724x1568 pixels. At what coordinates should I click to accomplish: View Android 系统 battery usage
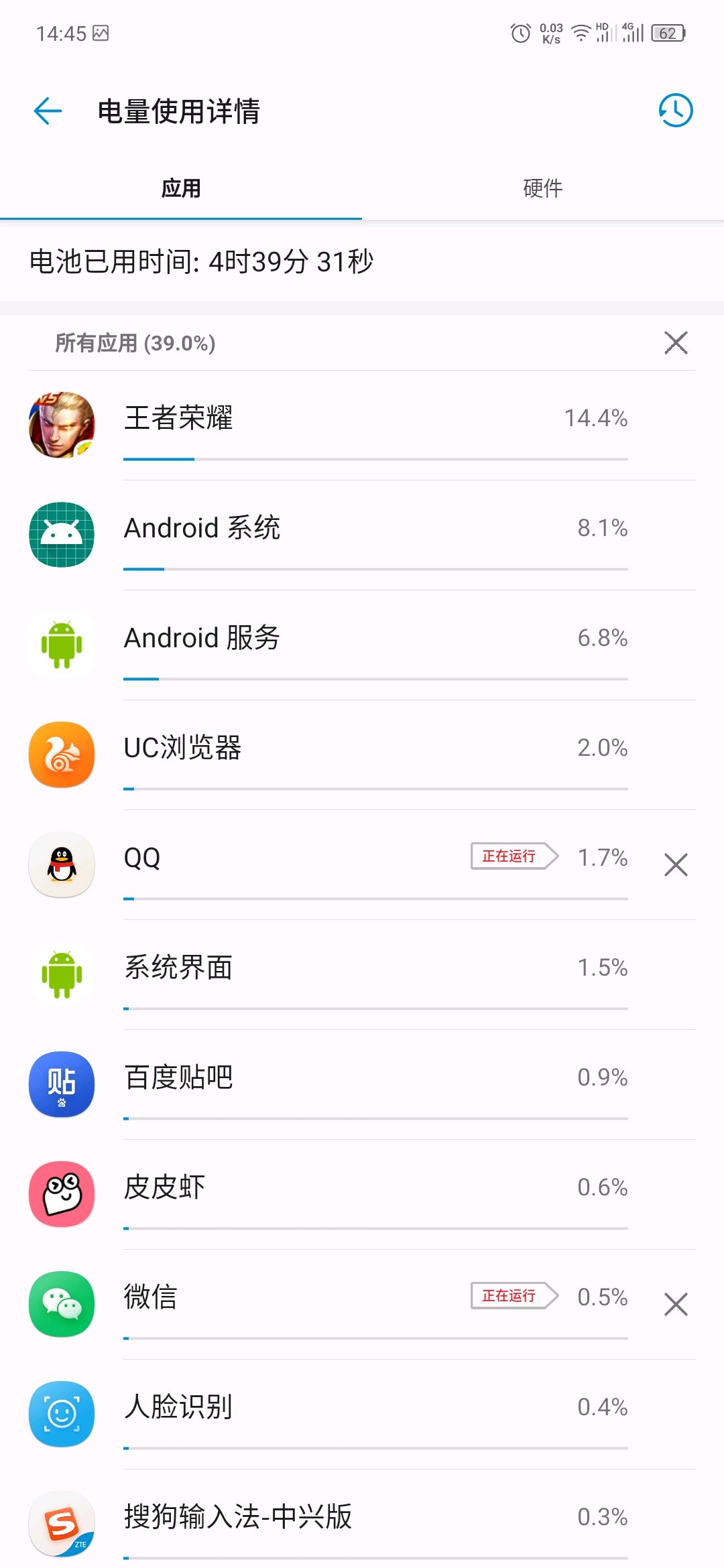362,535
